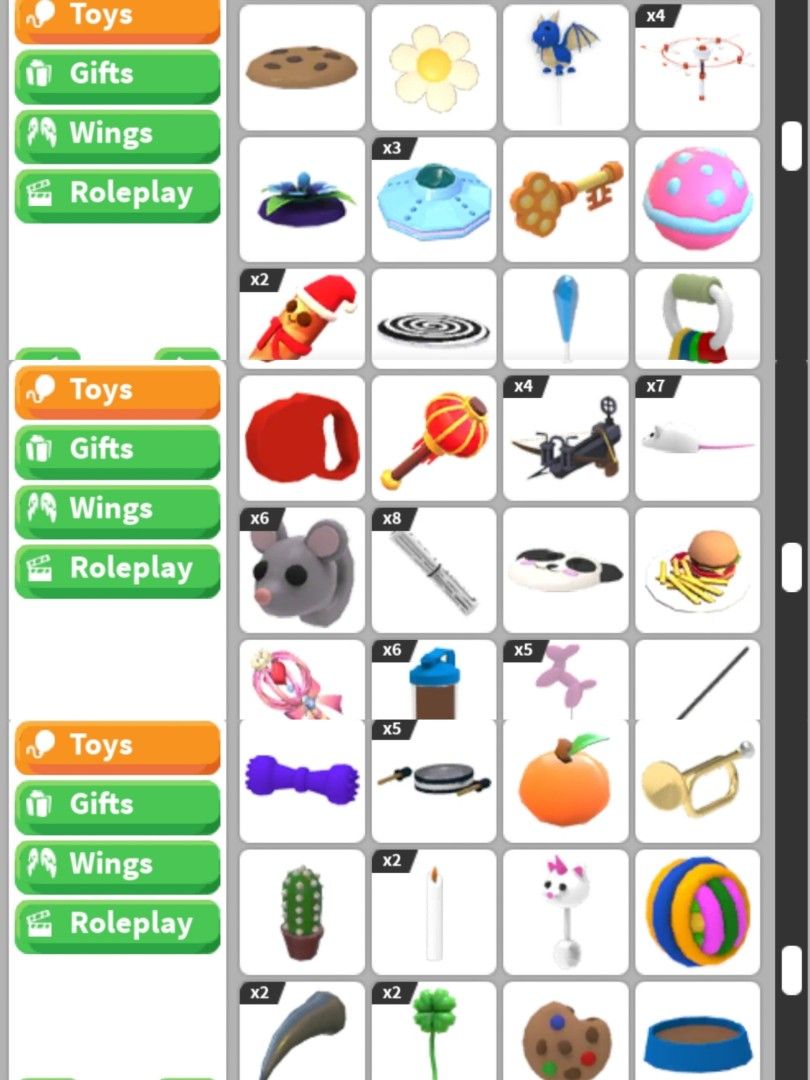This screenshot has height=1080, width=810.
Task: Click the Gifts category button
Action: [117, 73]
